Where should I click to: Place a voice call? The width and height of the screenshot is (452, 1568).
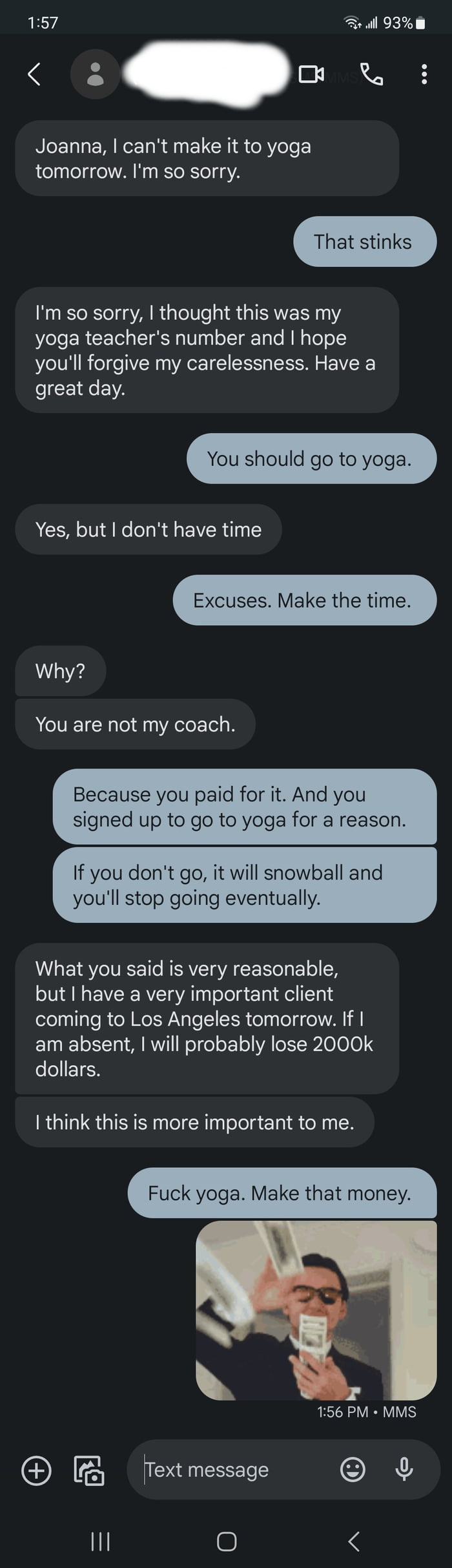pos(371,74)
